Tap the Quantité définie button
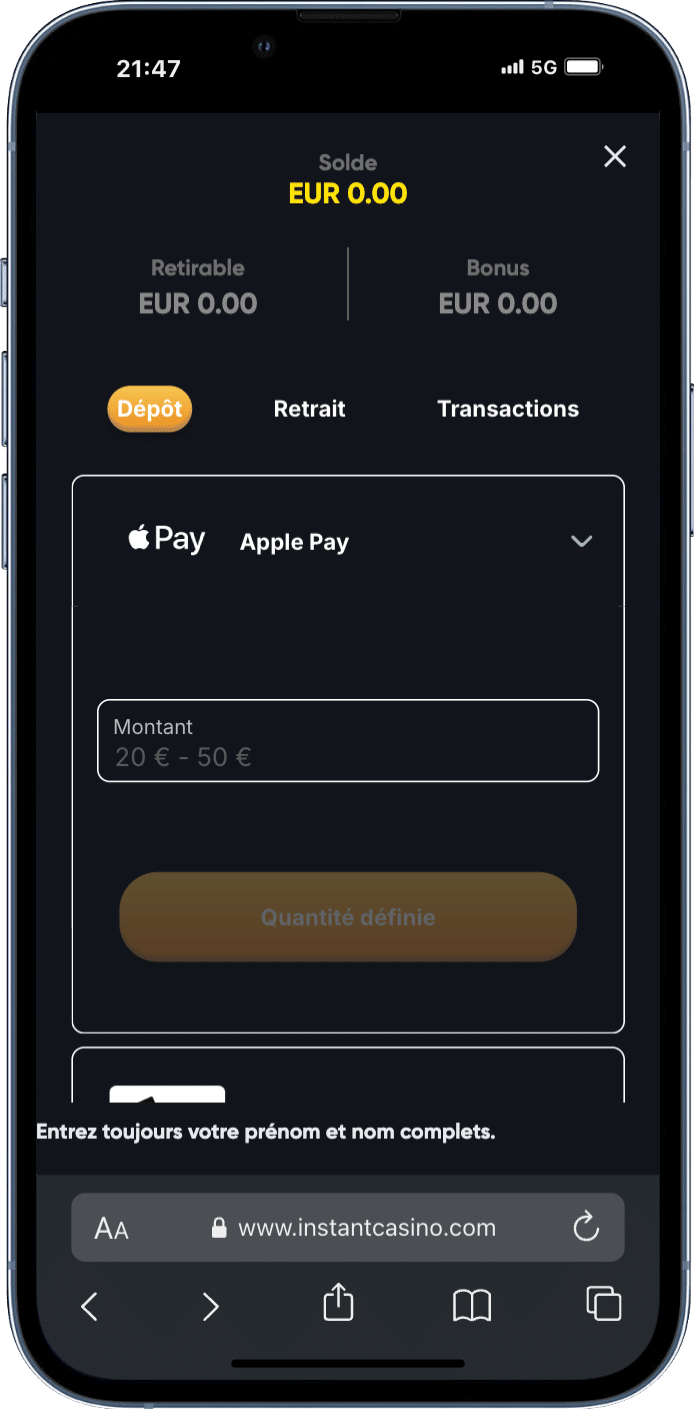 click(x=348, y=917)
